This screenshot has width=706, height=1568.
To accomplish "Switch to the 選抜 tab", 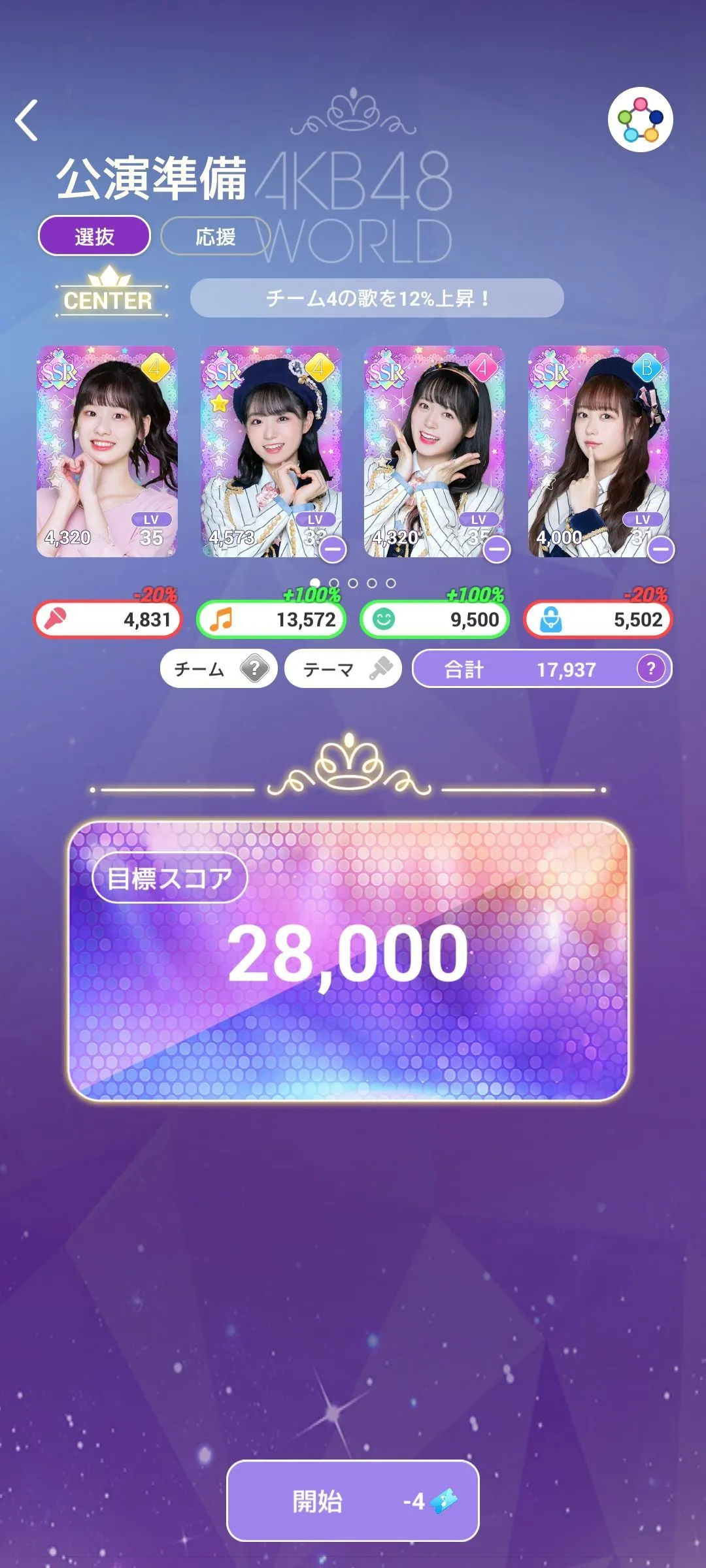I will pyautogui.click(x=95, y=236).
